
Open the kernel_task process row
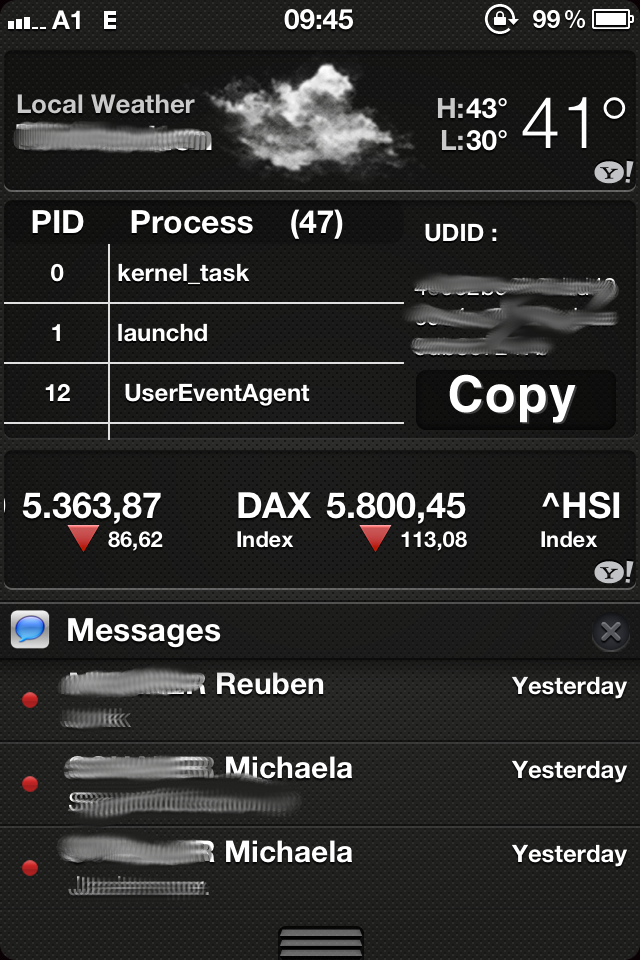(205, 273)
